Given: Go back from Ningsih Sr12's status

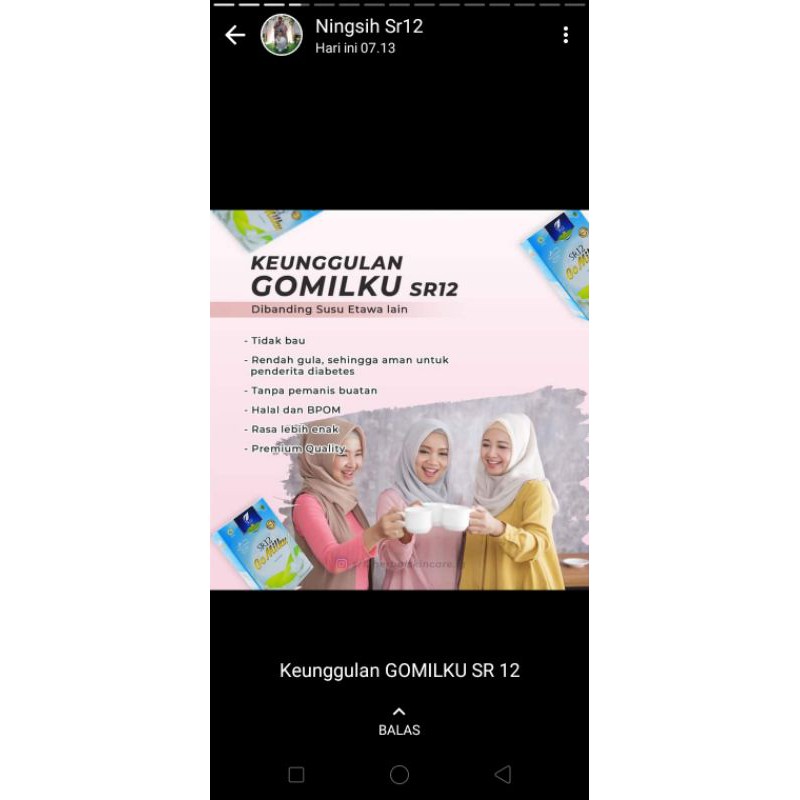Looking at the screenshot, I should click(x=235, y=35).
